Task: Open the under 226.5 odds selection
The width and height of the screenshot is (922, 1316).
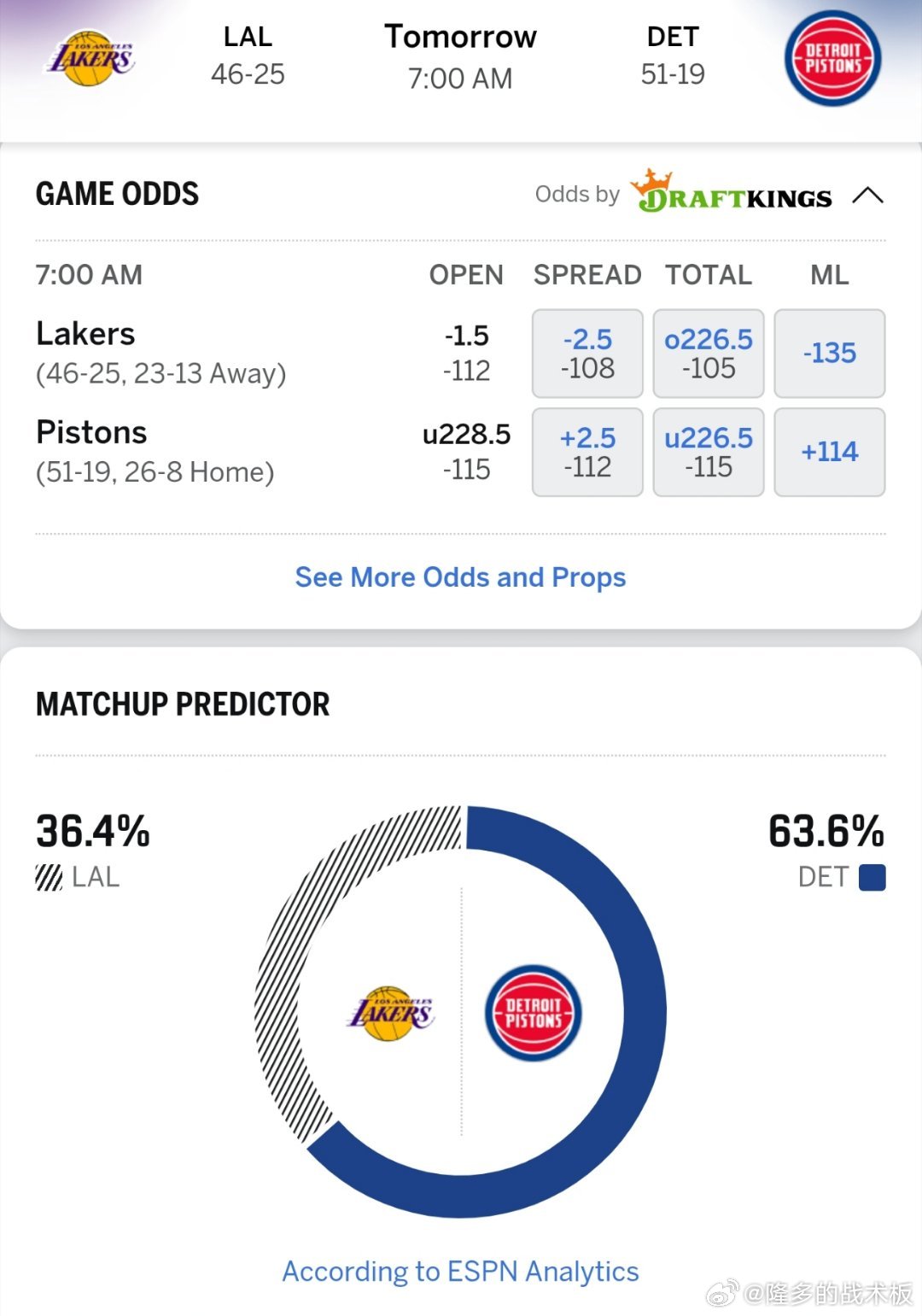Action: tap(709, 452)
